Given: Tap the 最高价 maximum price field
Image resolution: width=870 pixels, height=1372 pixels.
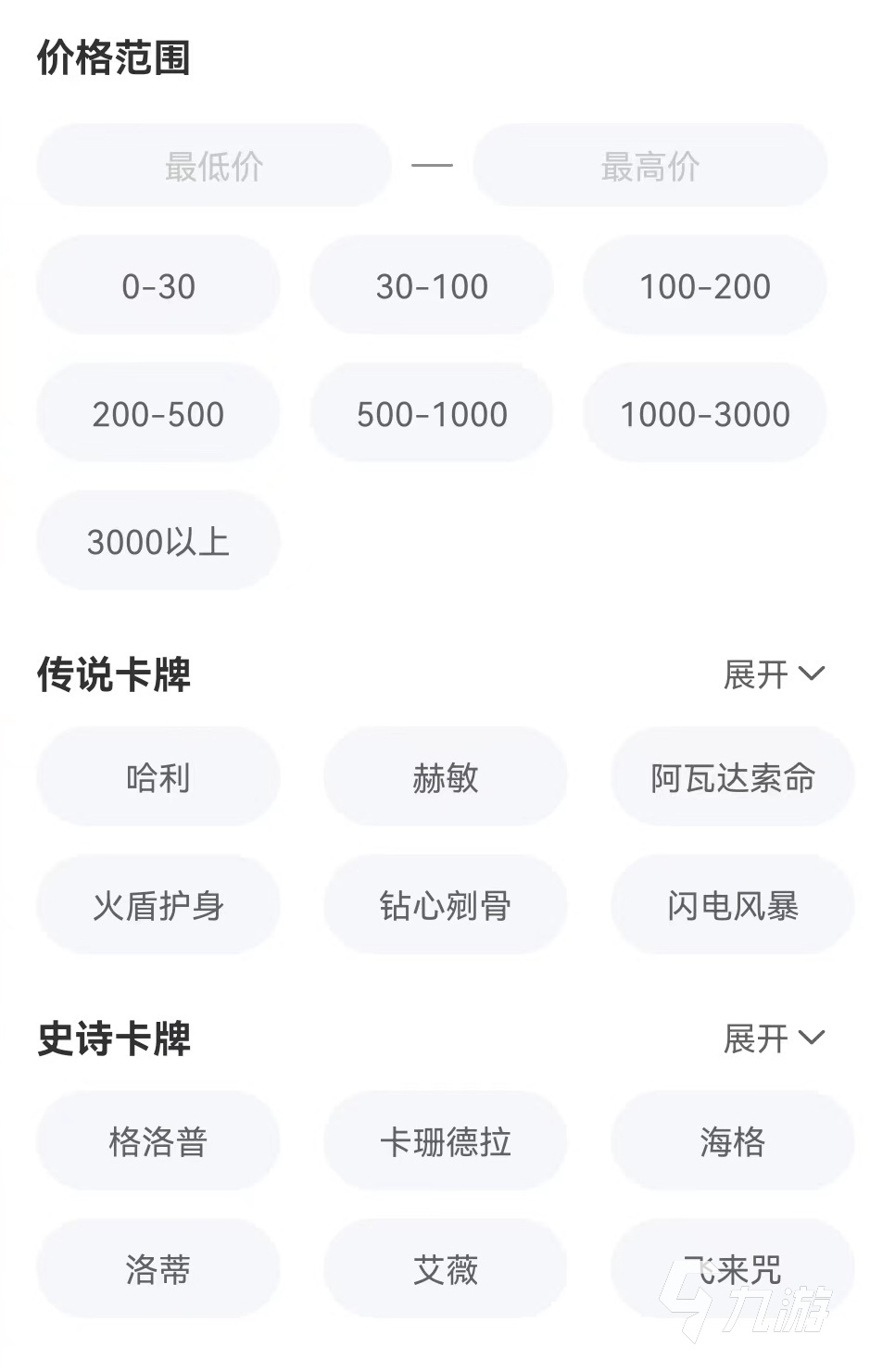Looking at the screenshot, I should coord(649,167).
